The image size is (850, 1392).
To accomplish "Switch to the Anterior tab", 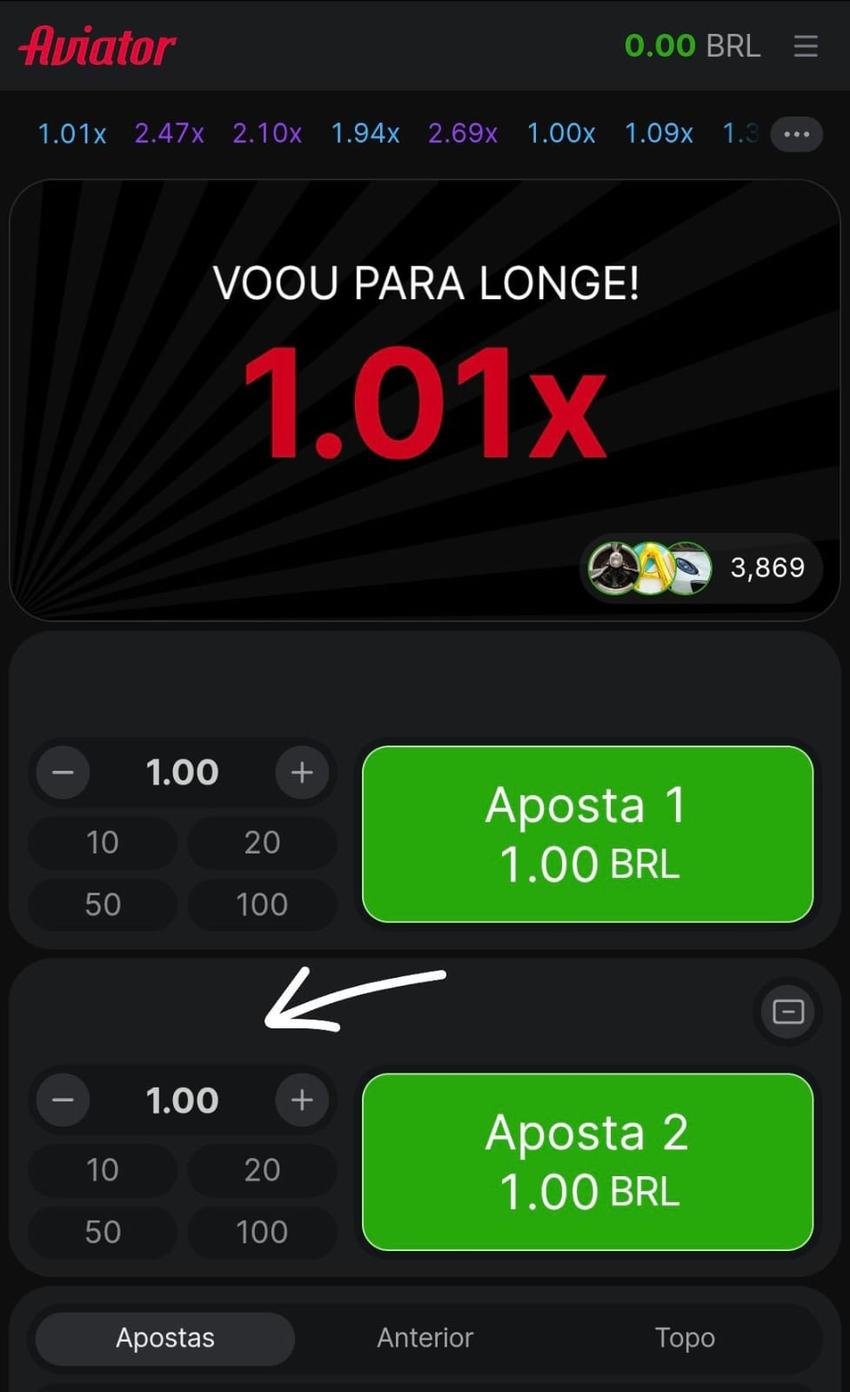I will click(425, 1337).
